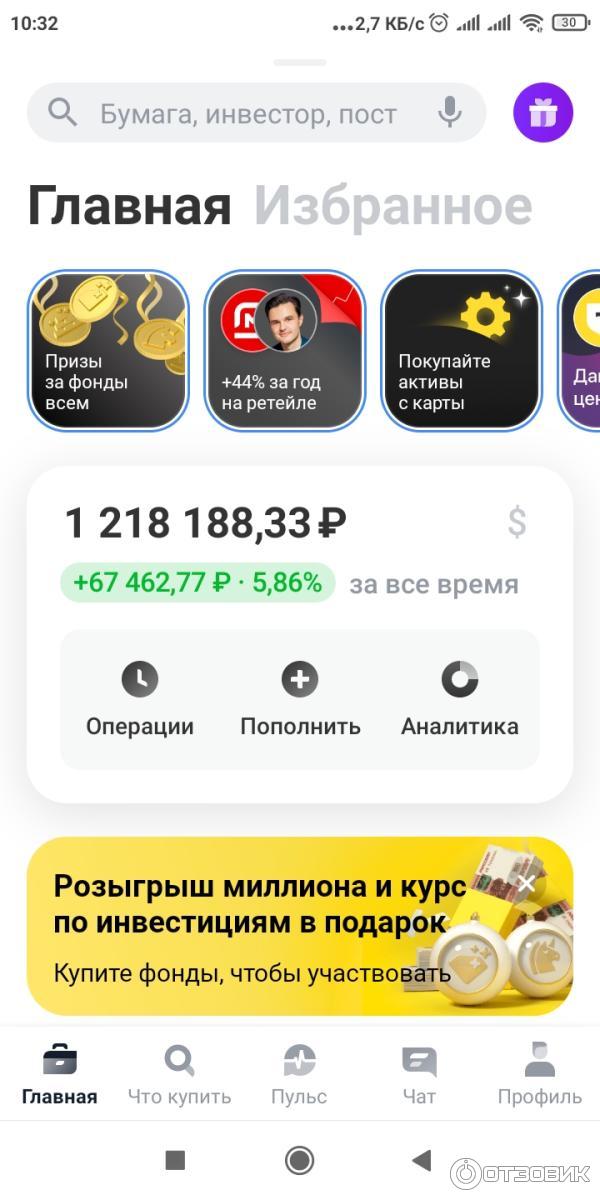Open Операции history
Screen dimensions: 600x1200
pyautogui.click(x=140, y=699)
